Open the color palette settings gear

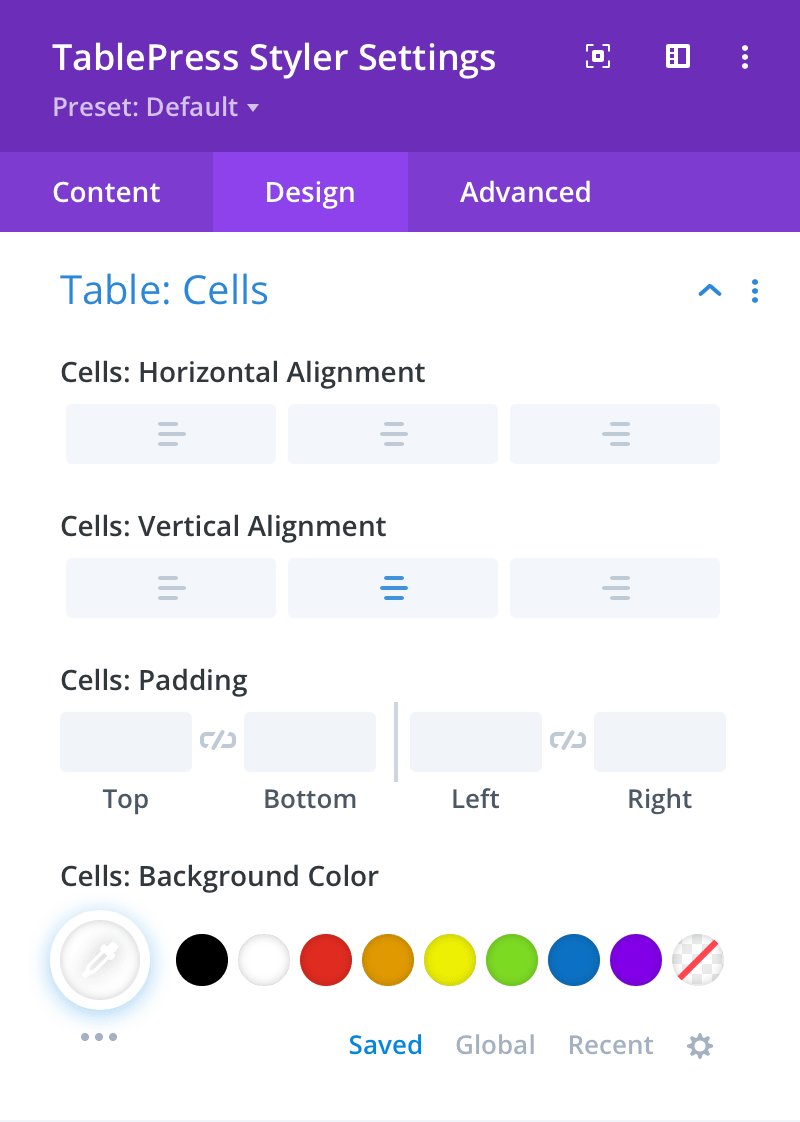(699, 1045)
